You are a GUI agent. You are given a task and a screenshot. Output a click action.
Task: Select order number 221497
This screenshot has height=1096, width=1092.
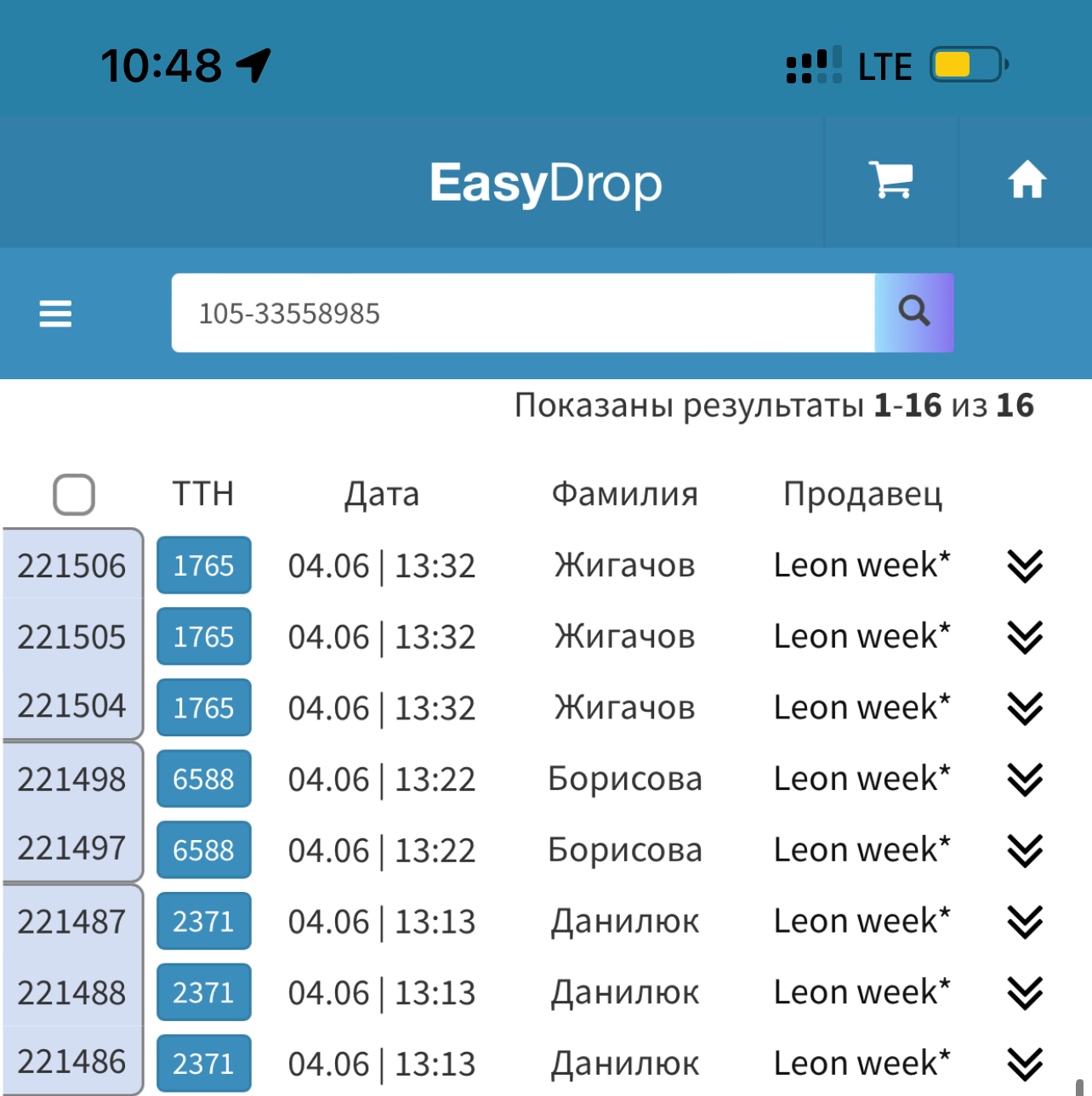coord(71,849)
